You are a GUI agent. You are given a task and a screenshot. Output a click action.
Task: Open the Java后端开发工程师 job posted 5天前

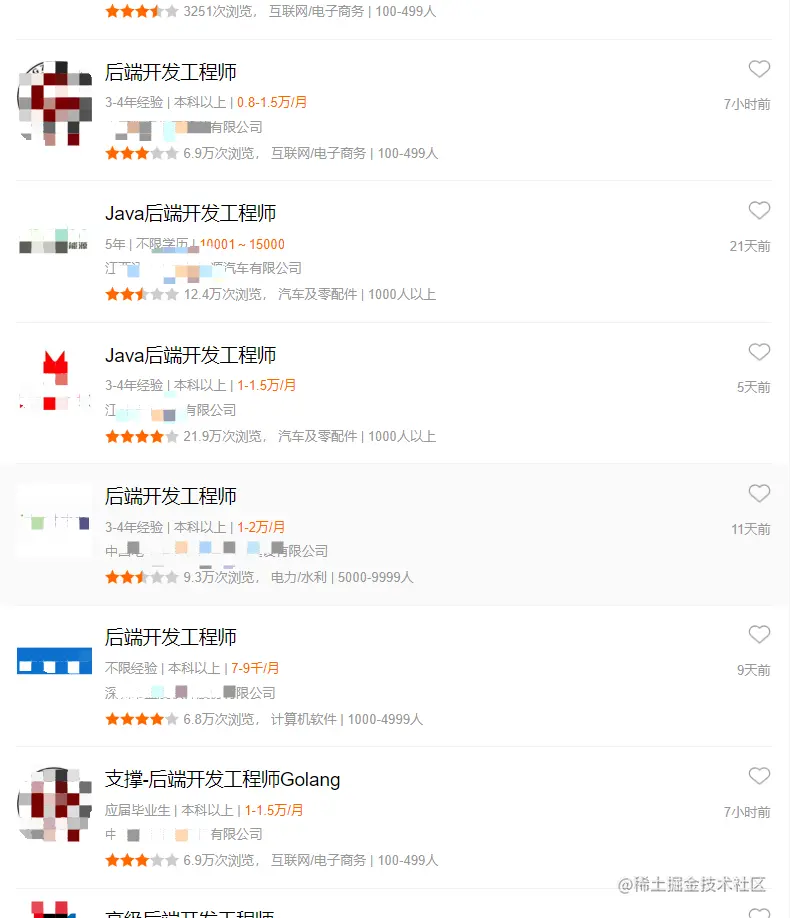pos(193,353)
